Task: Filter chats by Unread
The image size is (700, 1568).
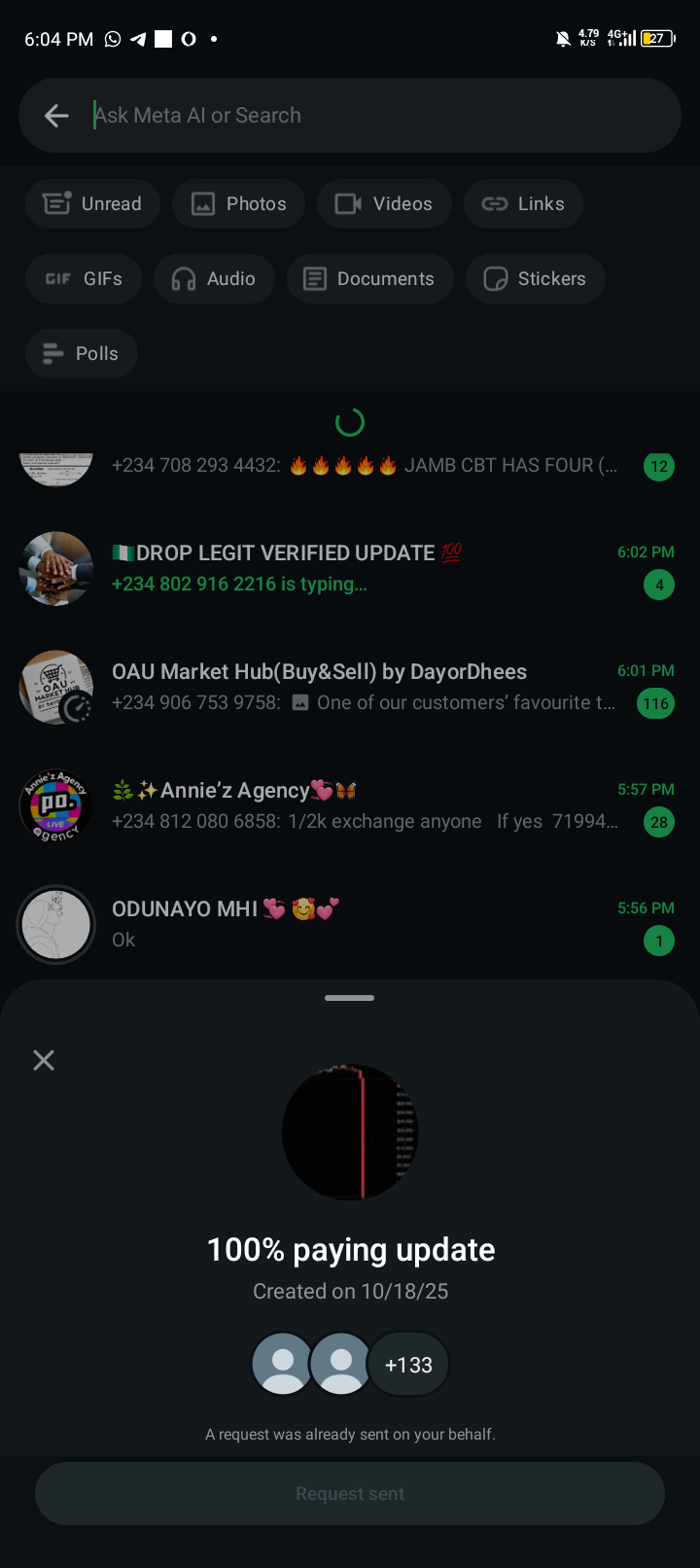Action: pyautogui.click(x=92, y=203)
